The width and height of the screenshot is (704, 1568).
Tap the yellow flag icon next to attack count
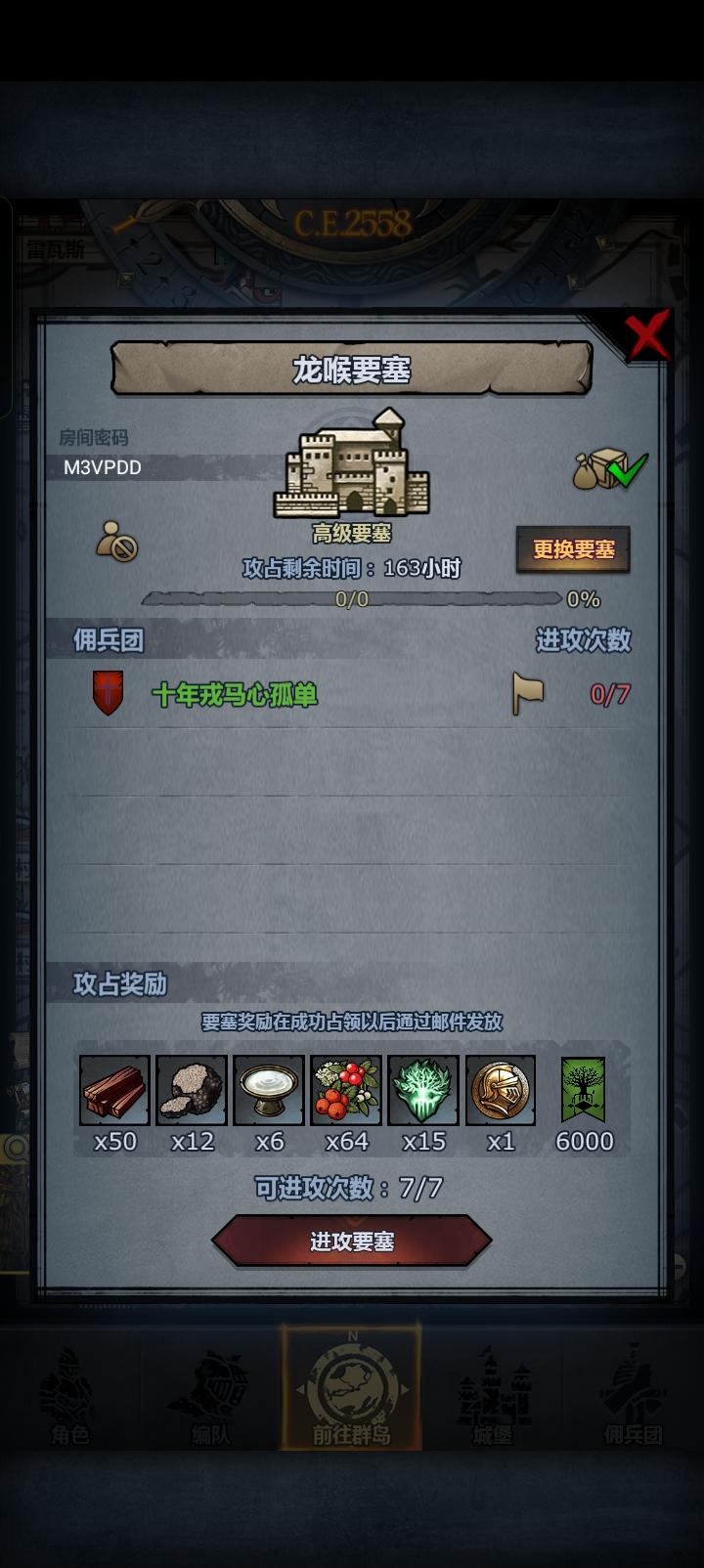pyautogui.click(x=525, y=696)
